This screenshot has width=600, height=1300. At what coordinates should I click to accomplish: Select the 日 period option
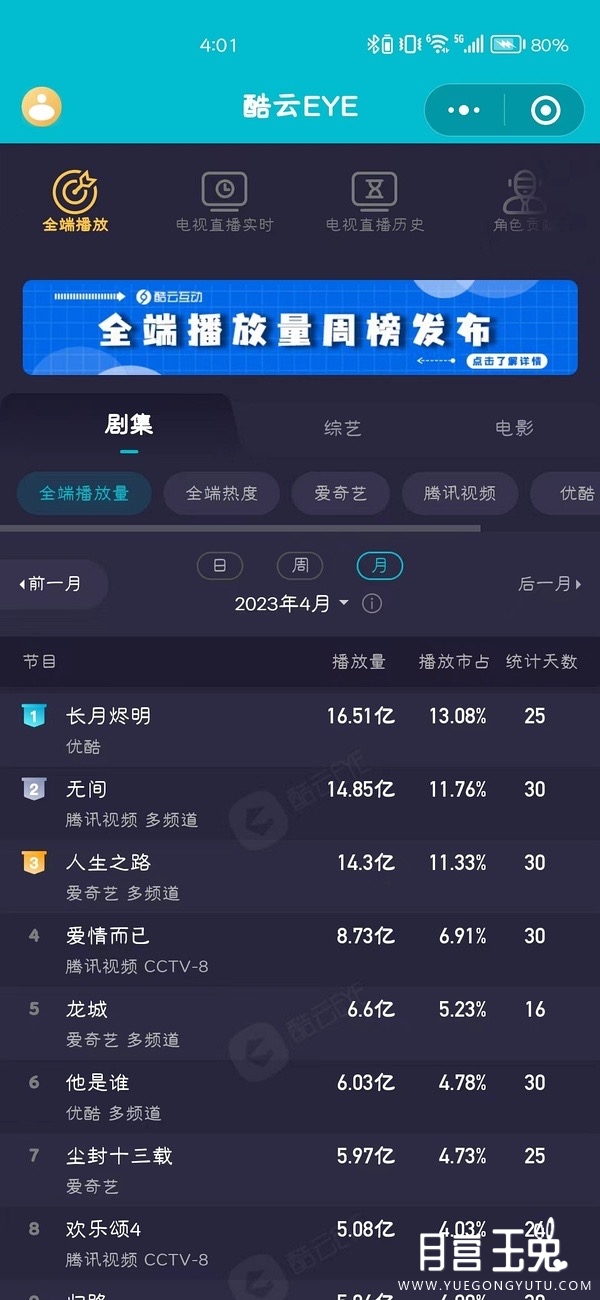220,565
